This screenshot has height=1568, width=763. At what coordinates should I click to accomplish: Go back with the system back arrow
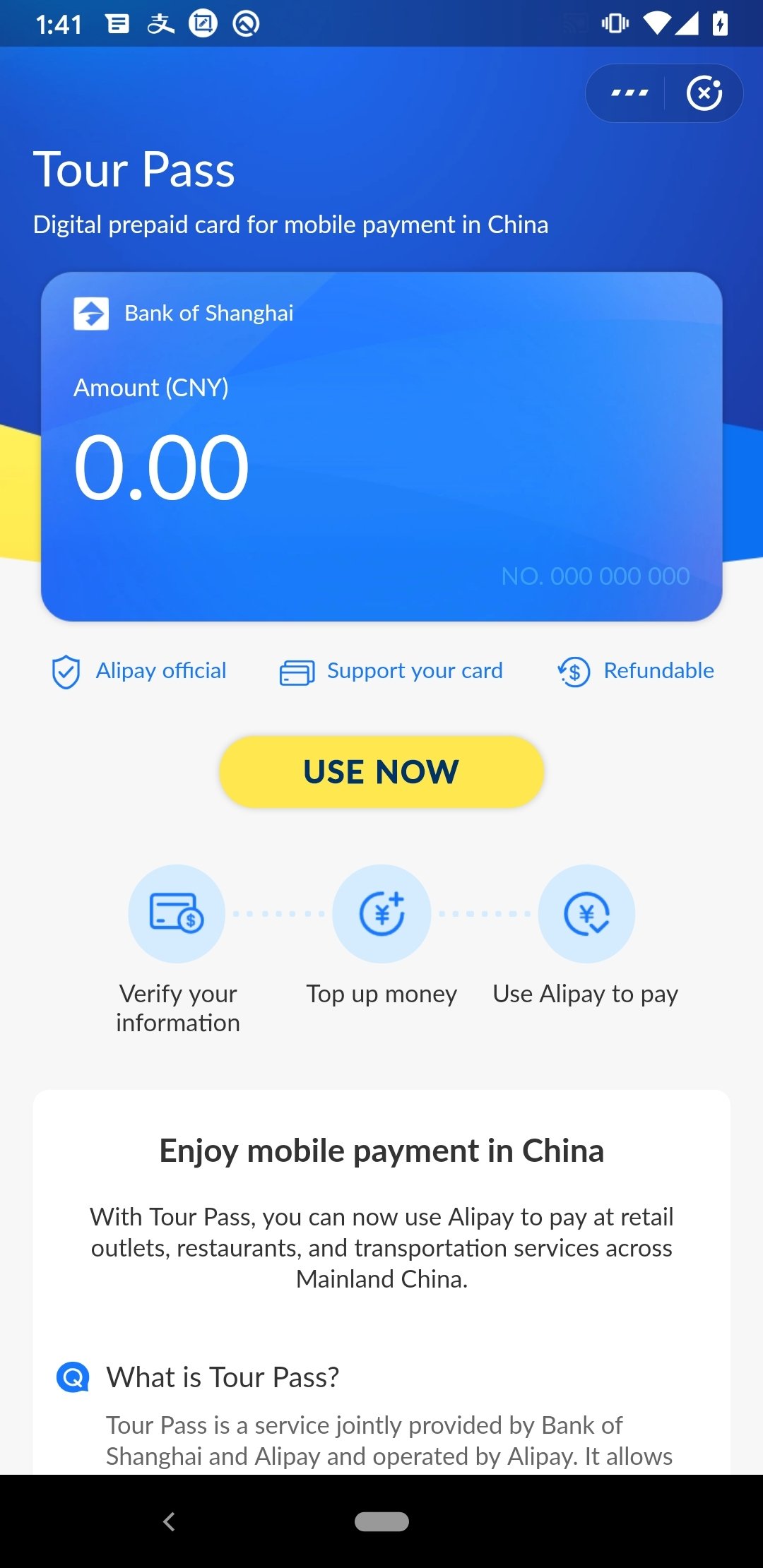point(169,1521)
